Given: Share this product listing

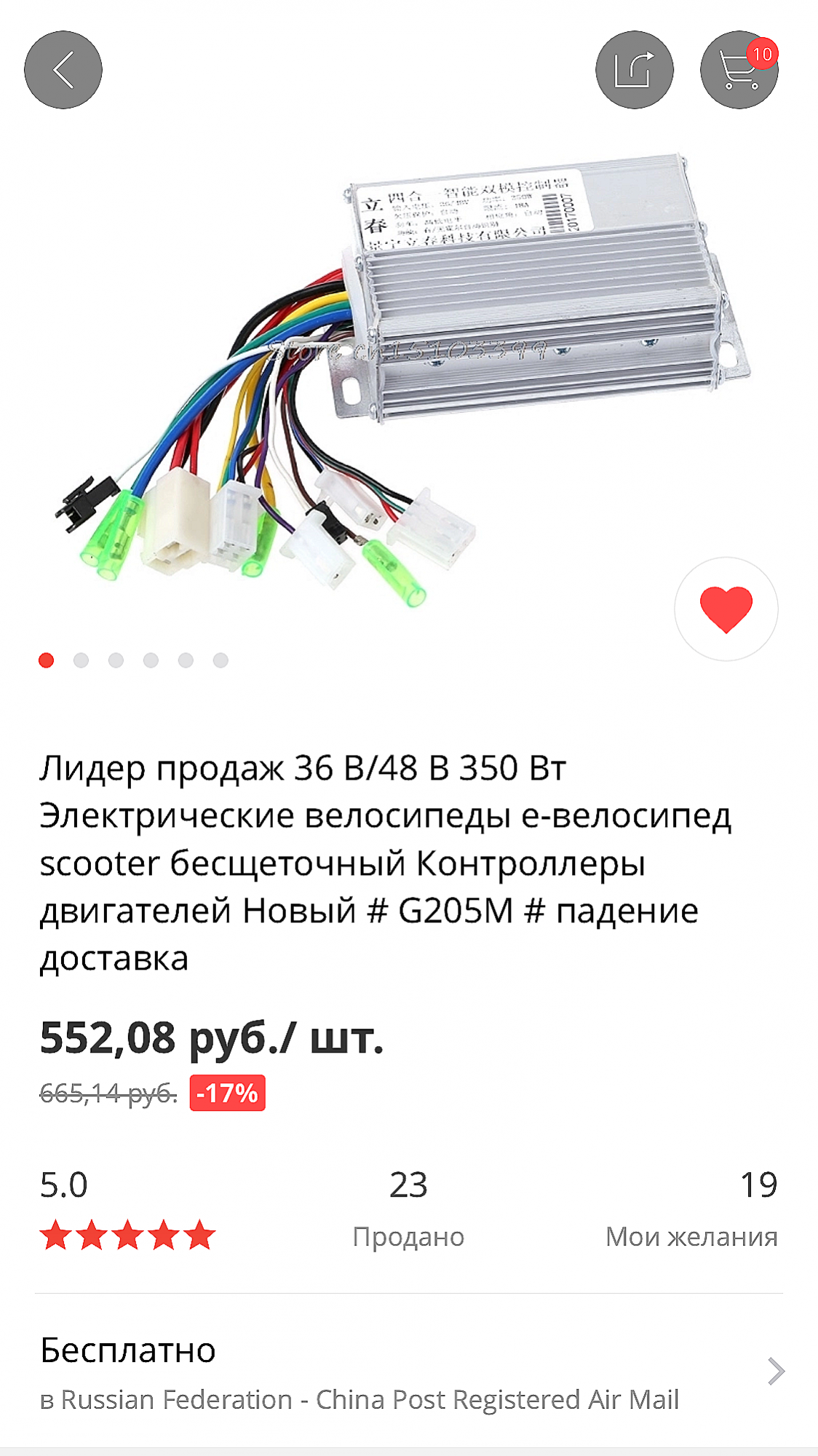Looking at the screenshot, I should pos(635,70).
